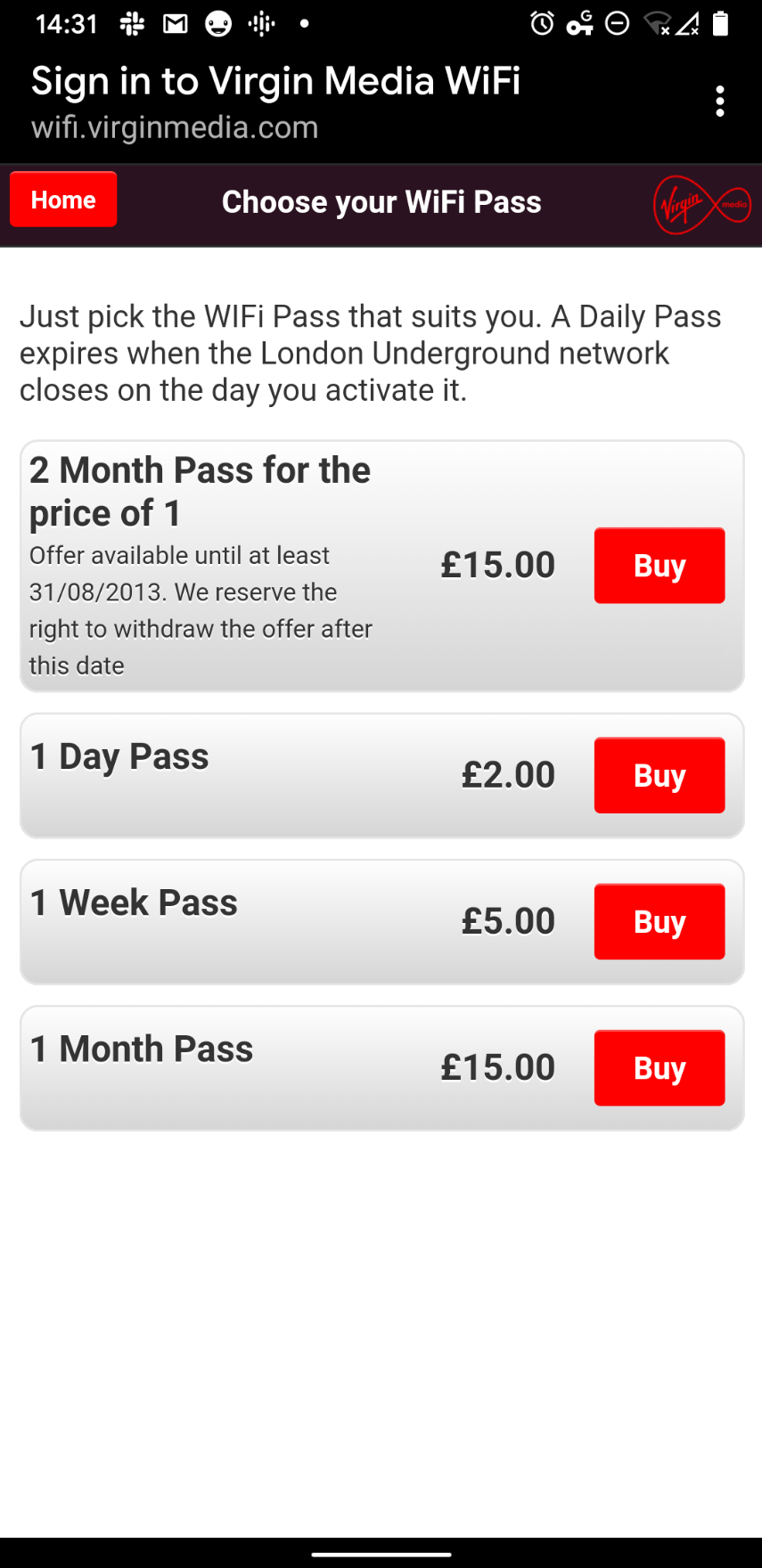Go to Home
Image resolution: width=762 pixels, height=1568 pixels.
pyautogui.click(x=62, y=200)
